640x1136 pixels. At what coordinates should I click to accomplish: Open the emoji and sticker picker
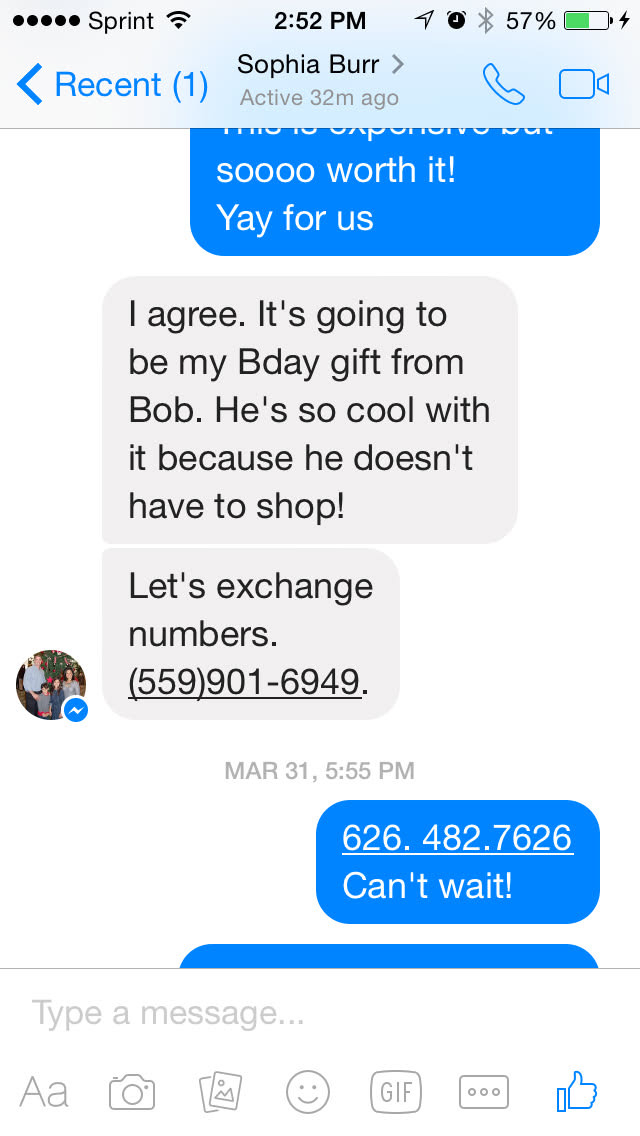(308, 1091)
